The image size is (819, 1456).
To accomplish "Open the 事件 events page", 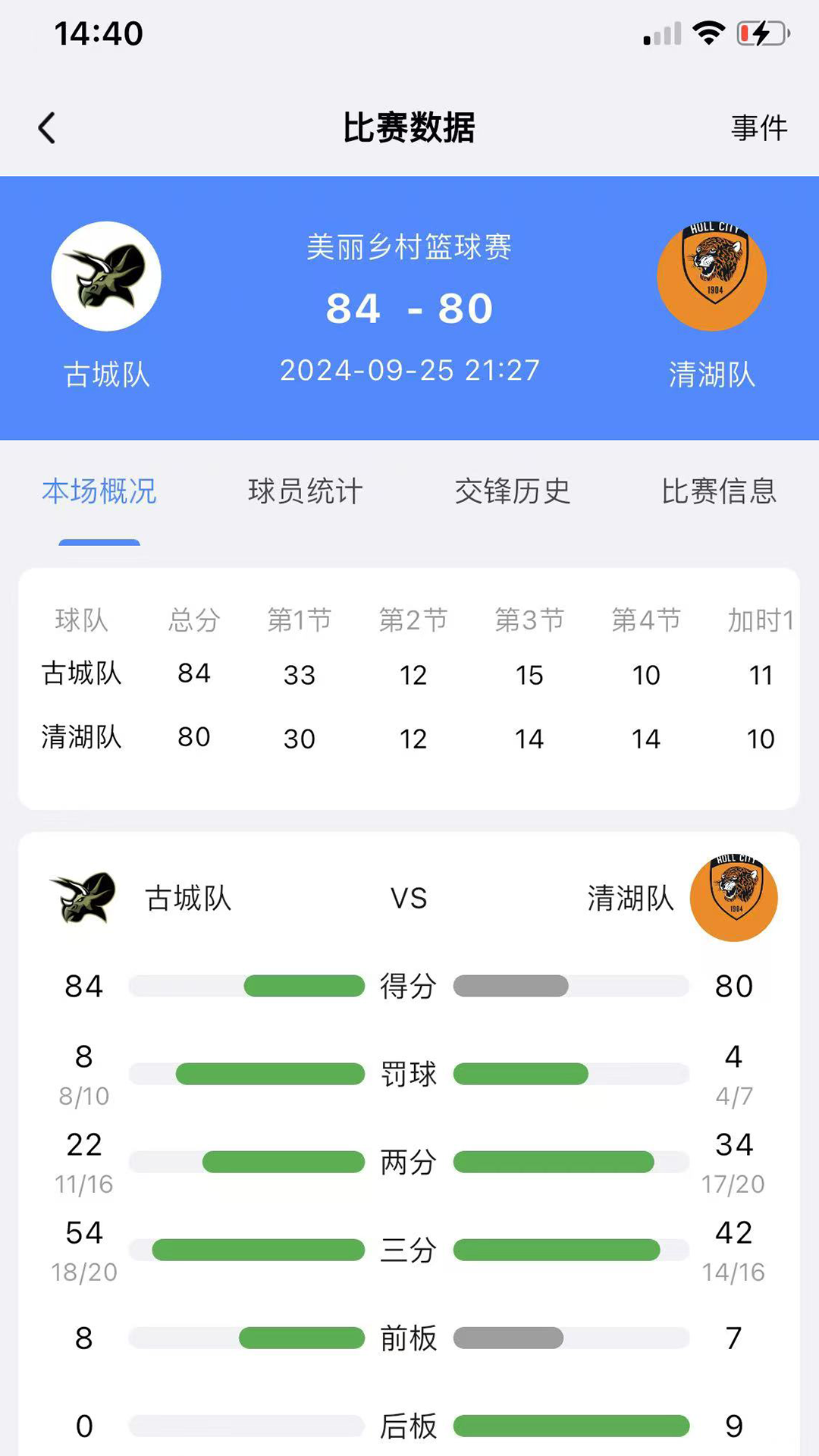I will (x=758, y=127).
